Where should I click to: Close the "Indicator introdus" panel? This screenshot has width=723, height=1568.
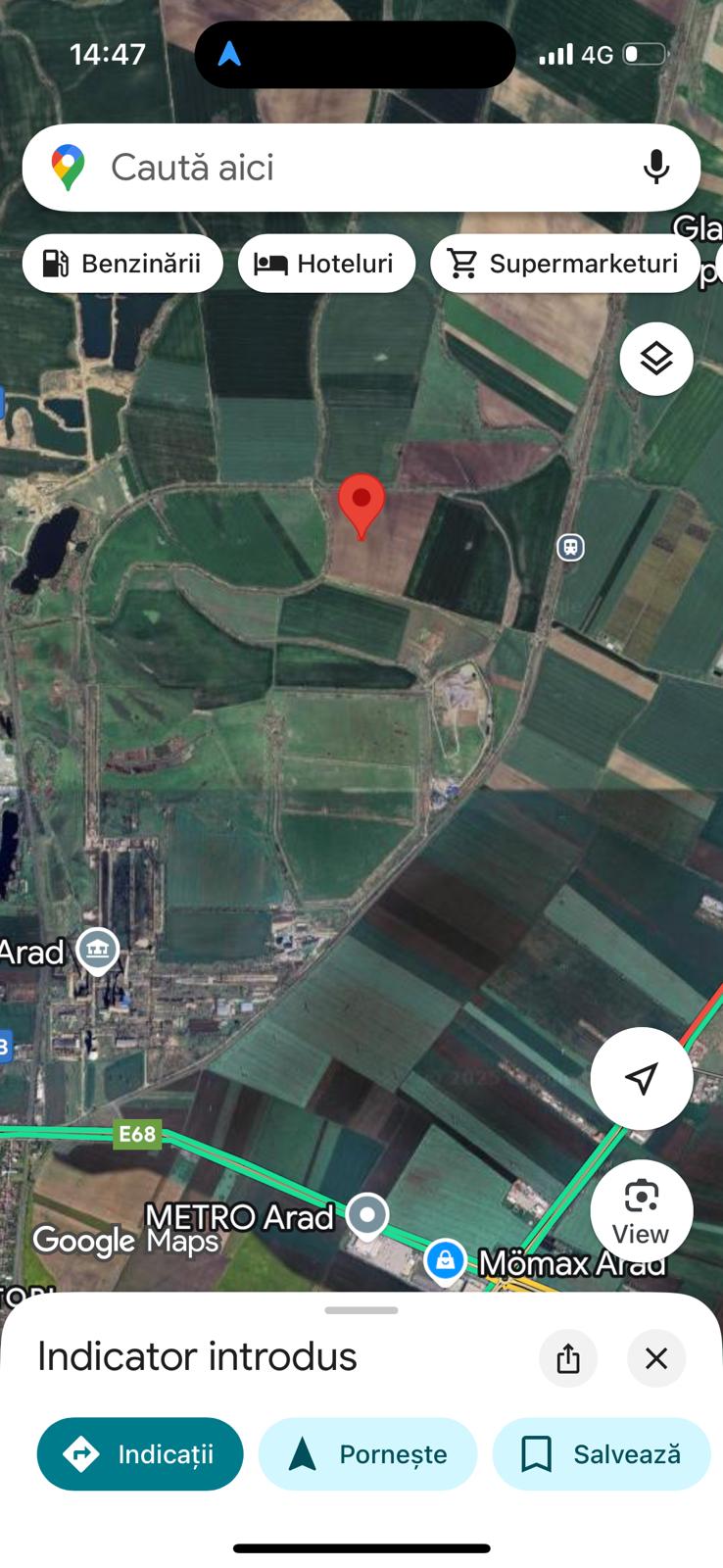click(655, 1358)
